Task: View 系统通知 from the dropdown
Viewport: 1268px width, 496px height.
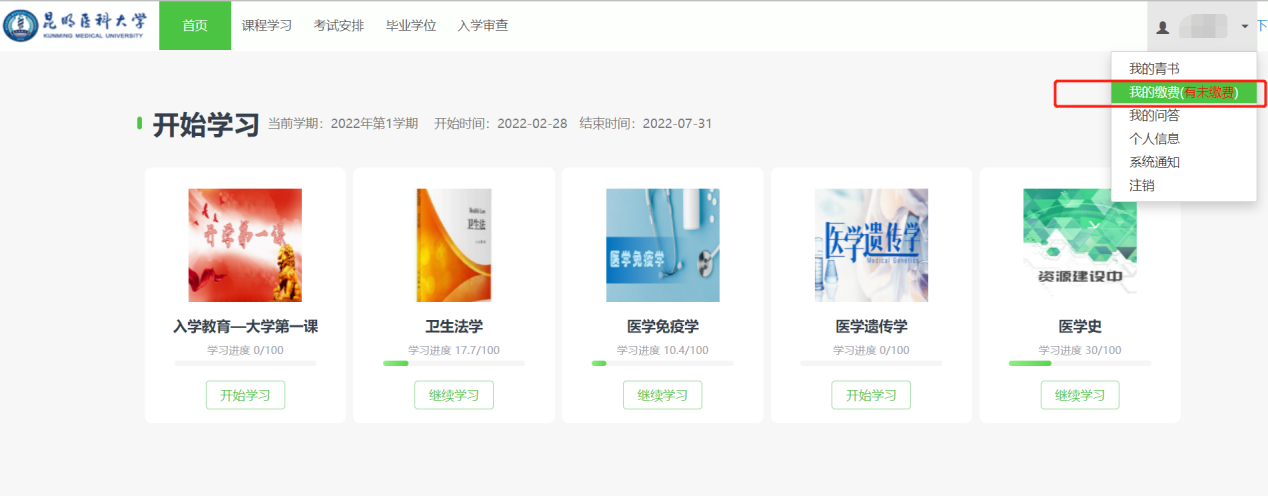Action: (1154, 162)
